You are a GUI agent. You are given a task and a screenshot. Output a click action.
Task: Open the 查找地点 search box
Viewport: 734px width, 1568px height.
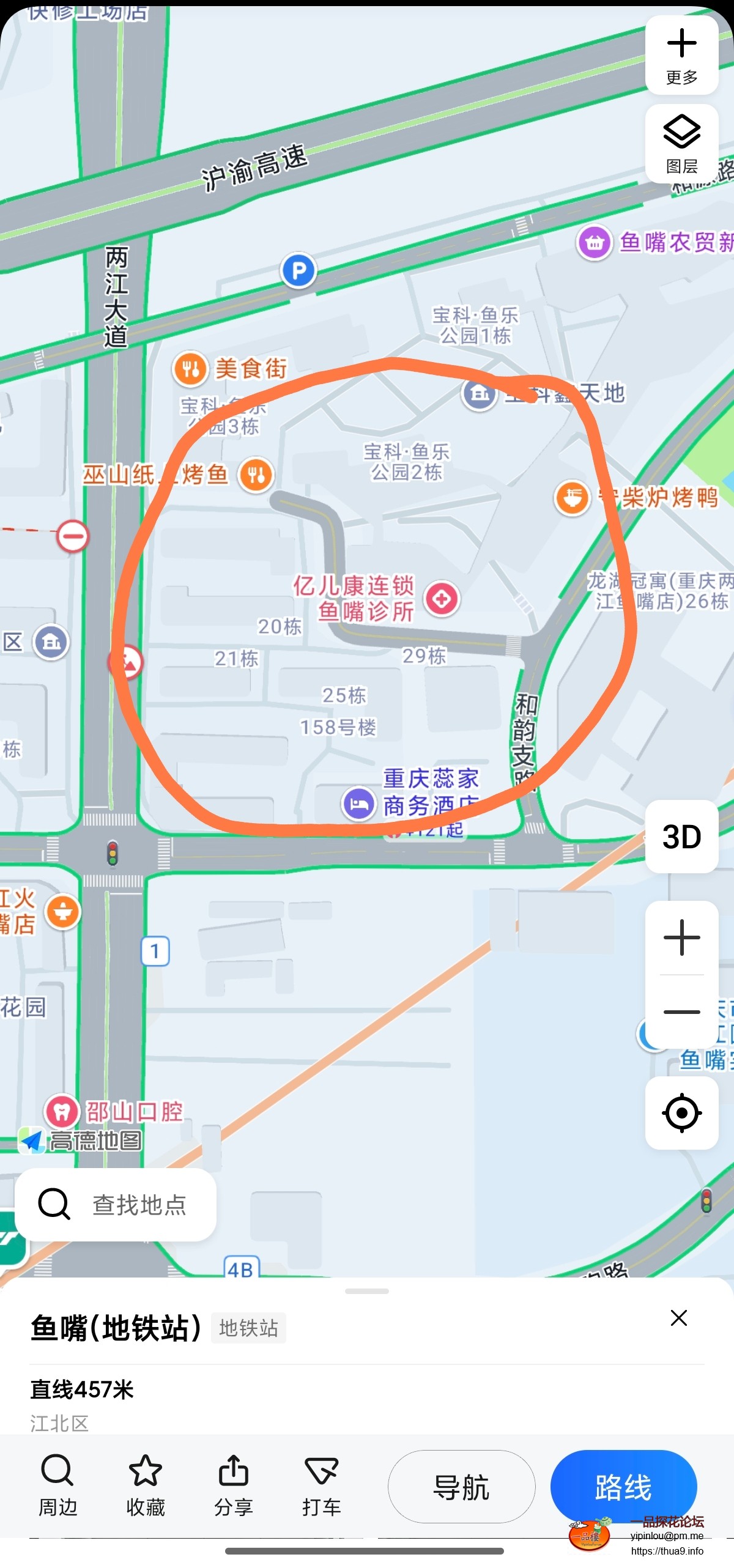pos(116,1204)
